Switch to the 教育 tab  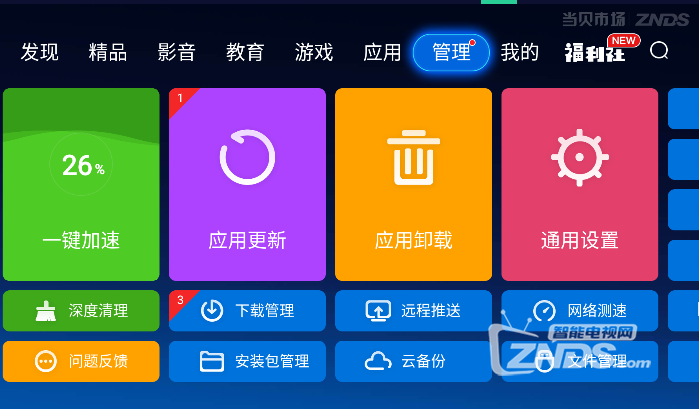245,52
